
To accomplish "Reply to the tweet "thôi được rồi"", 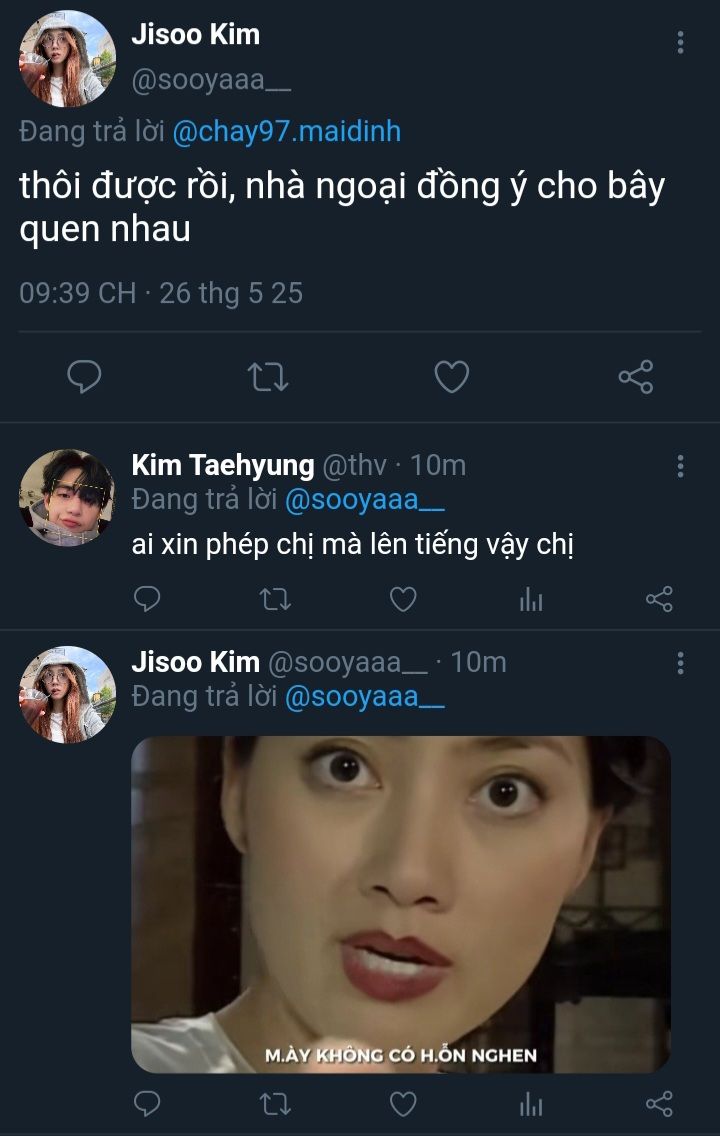I will 84,377.
